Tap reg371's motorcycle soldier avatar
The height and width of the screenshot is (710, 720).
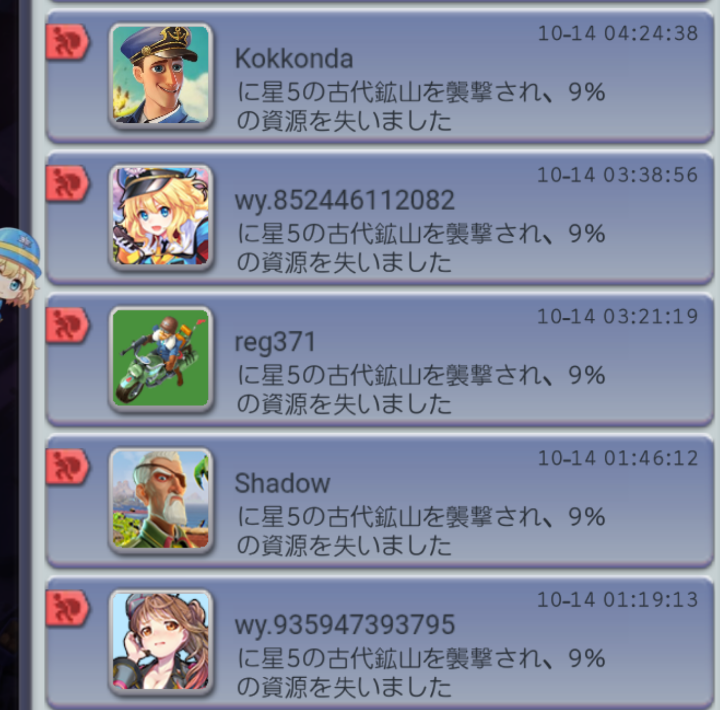[161, 358]
